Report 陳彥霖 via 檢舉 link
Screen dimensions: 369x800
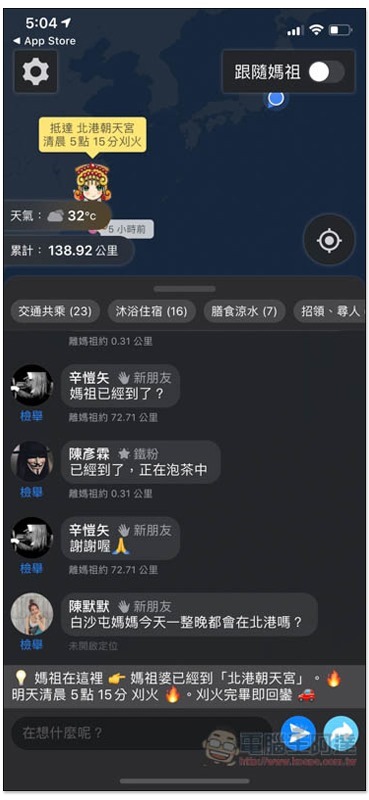tap(31, 492)
